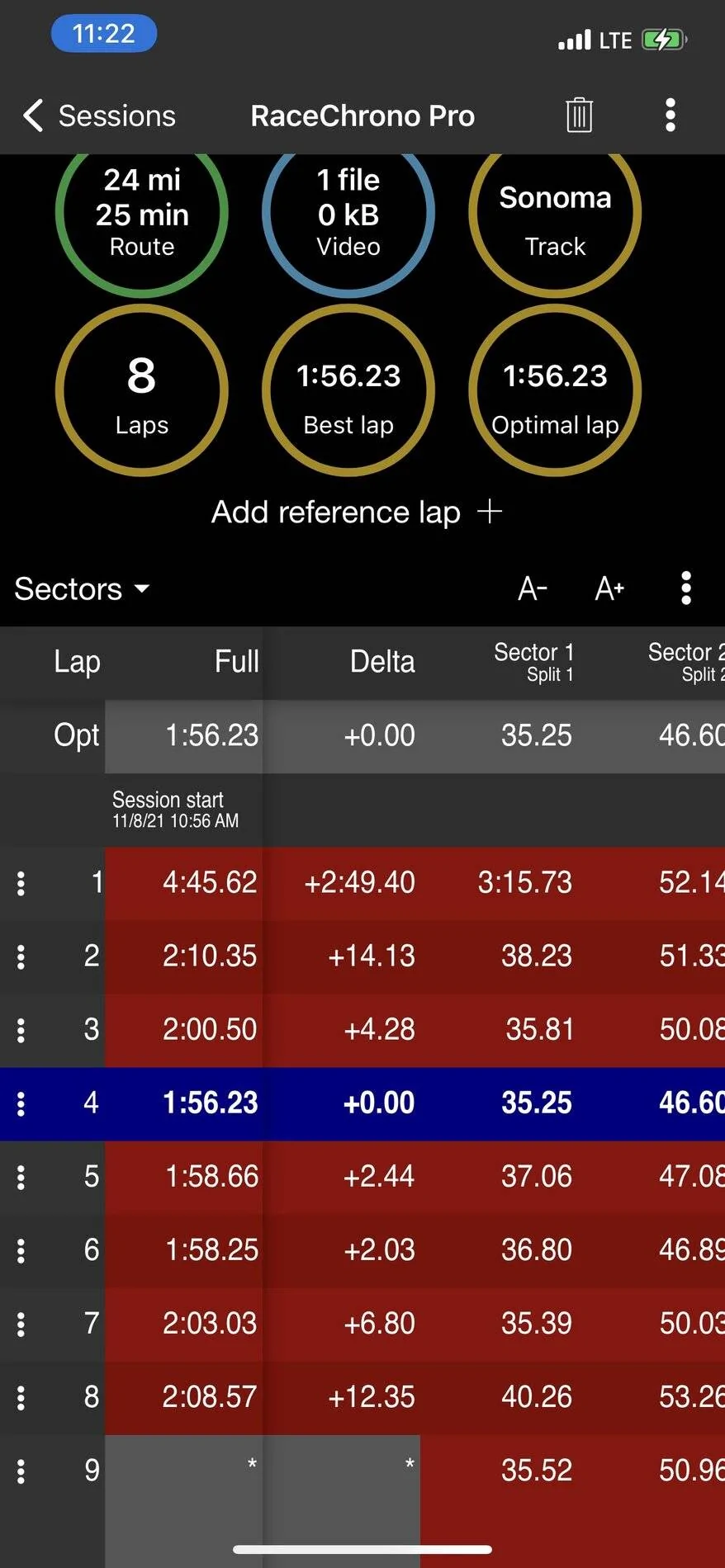725x1568 pixels.
Task: Open the 8 Laps circle
Action: click(142, 390)
